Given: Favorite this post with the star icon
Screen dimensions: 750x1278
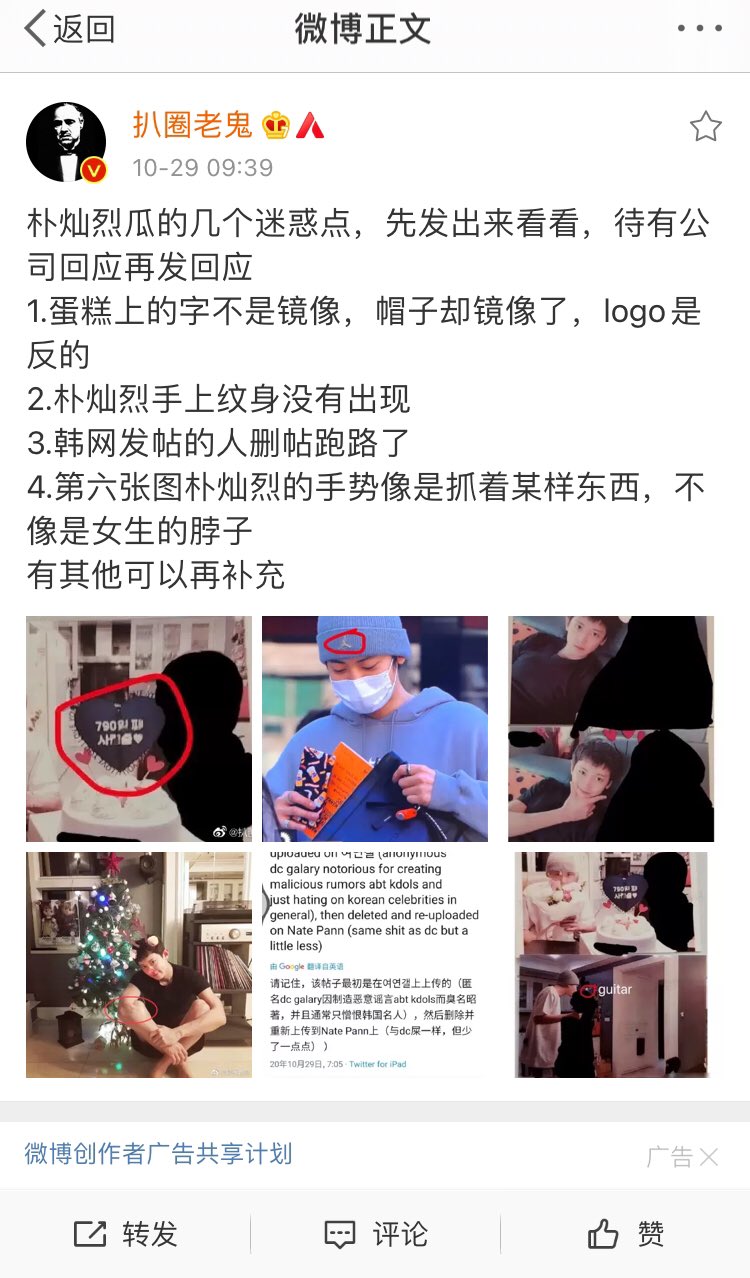Looking at the screenshot, I should coord(705,127).
